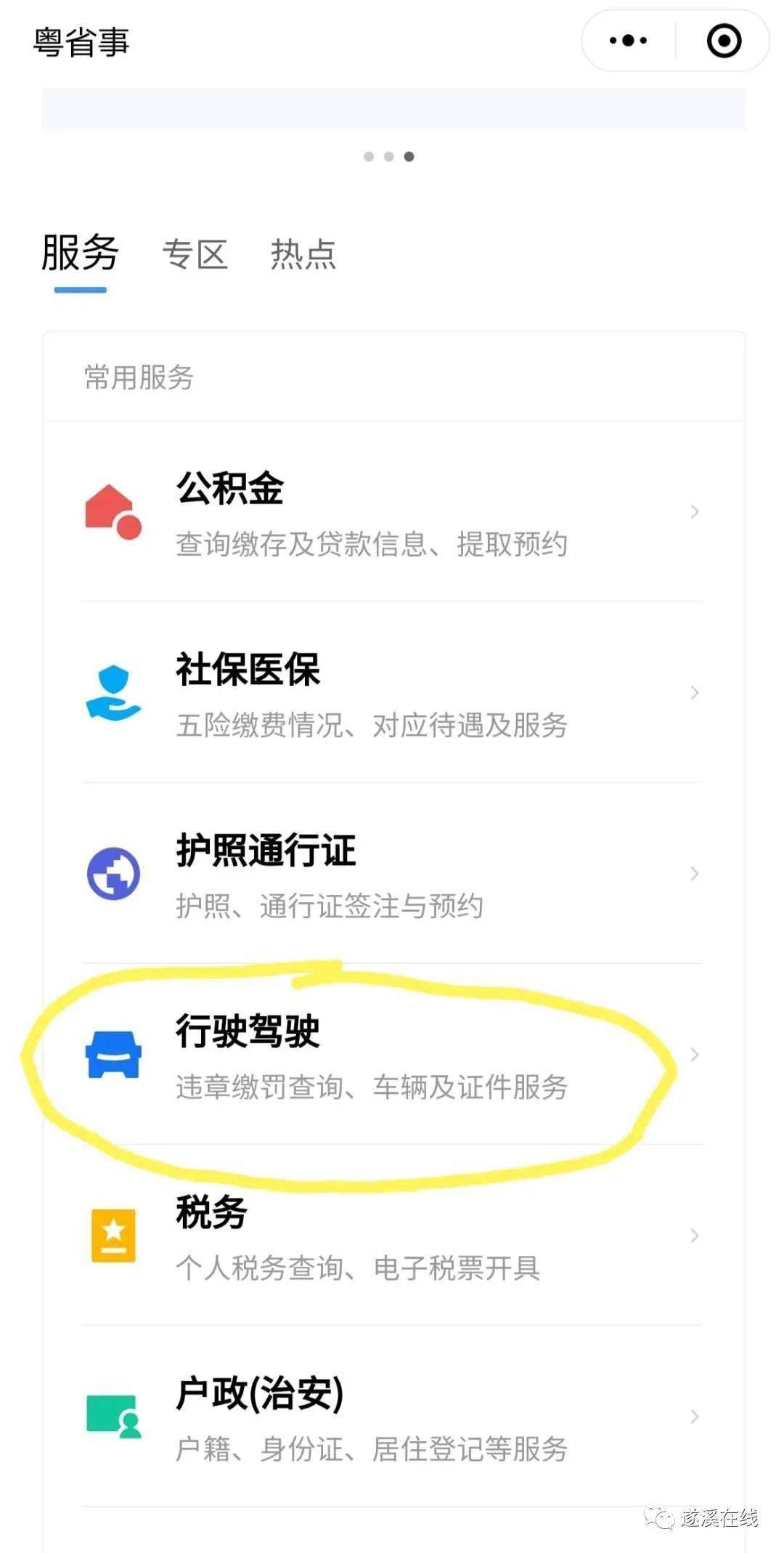Open the 税务 tax service row

[x=392, y=1236]
